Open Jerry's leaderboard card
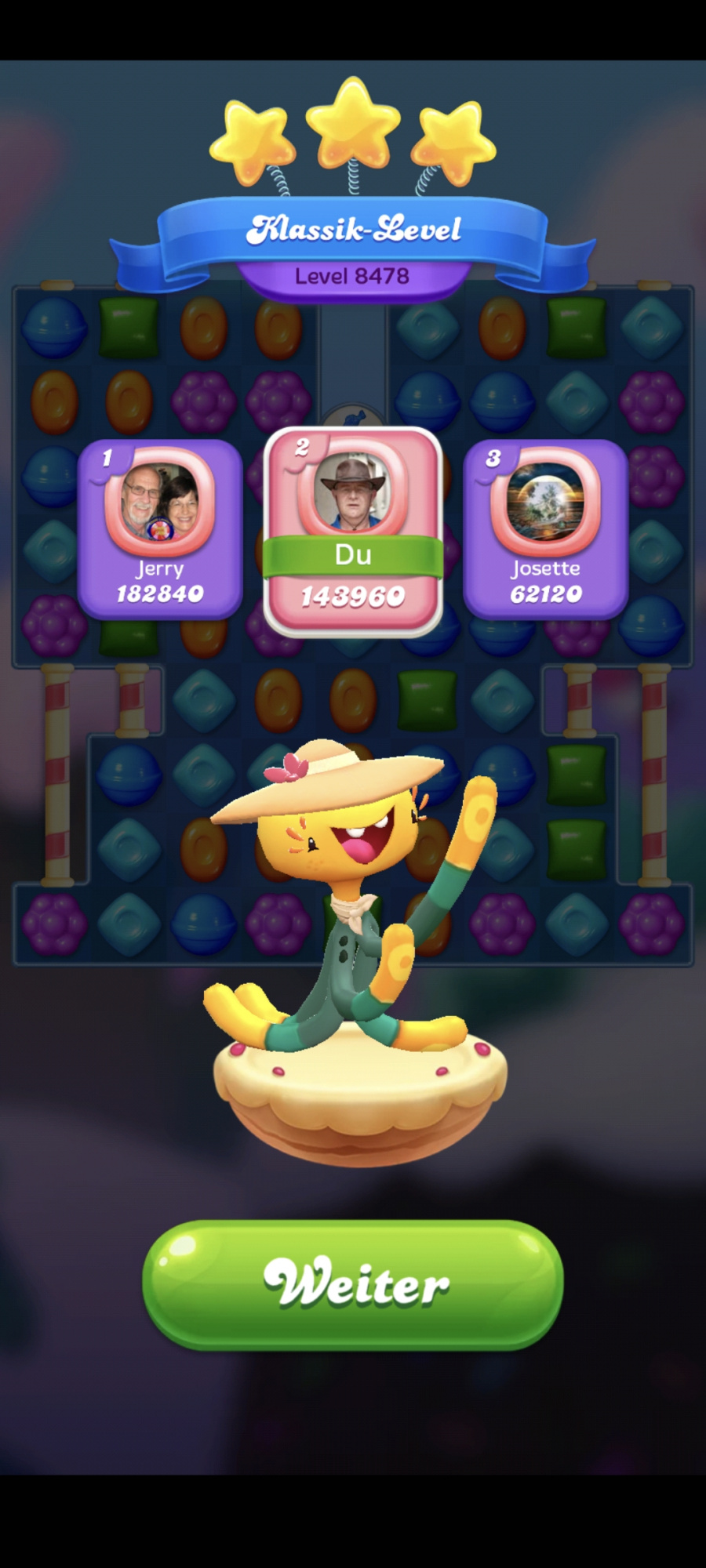This screenshot has width=706, height=1568. 160,529
